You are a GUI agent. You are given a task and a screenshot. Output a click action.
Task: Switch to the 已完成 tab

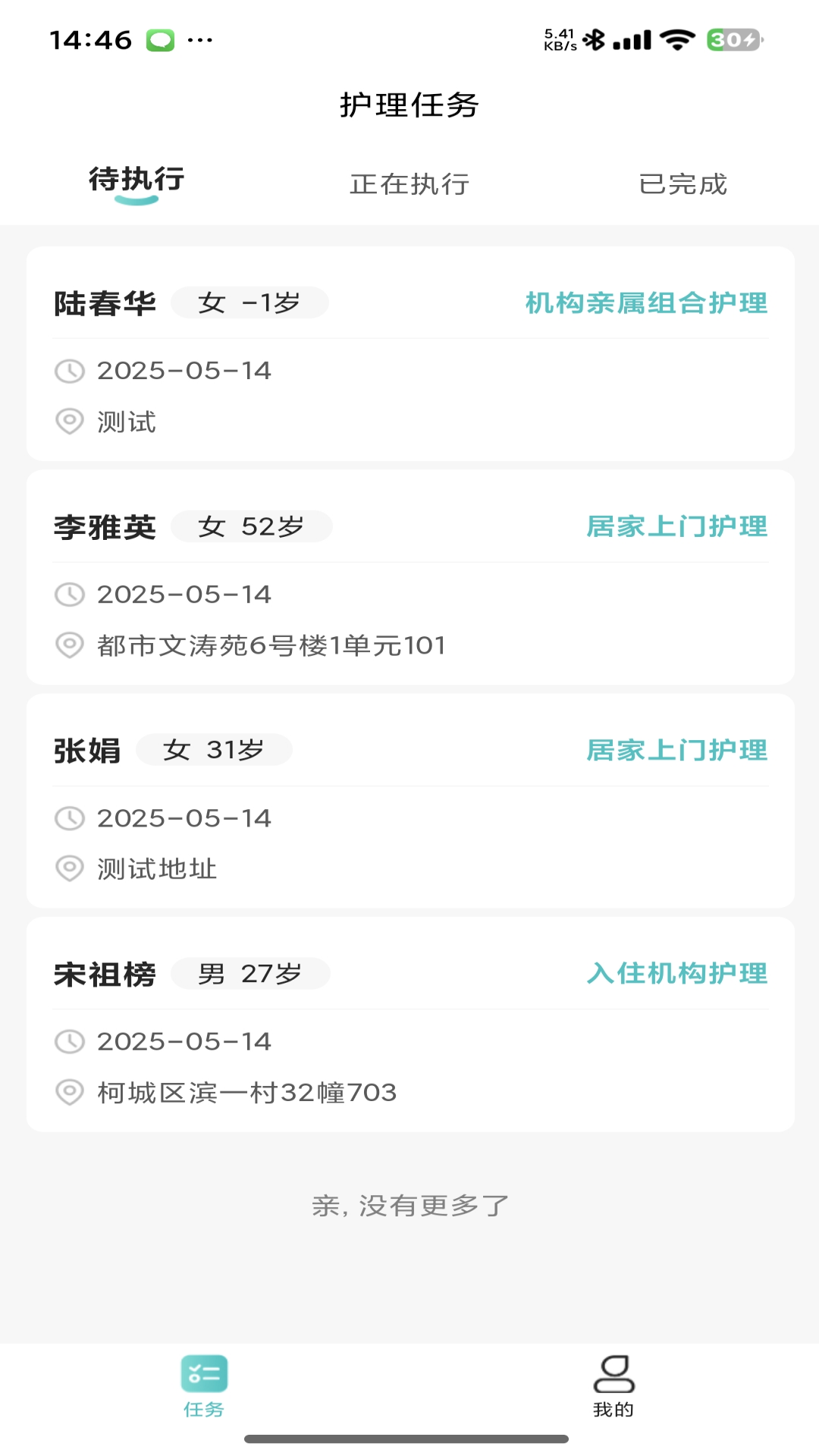[682, 184]
